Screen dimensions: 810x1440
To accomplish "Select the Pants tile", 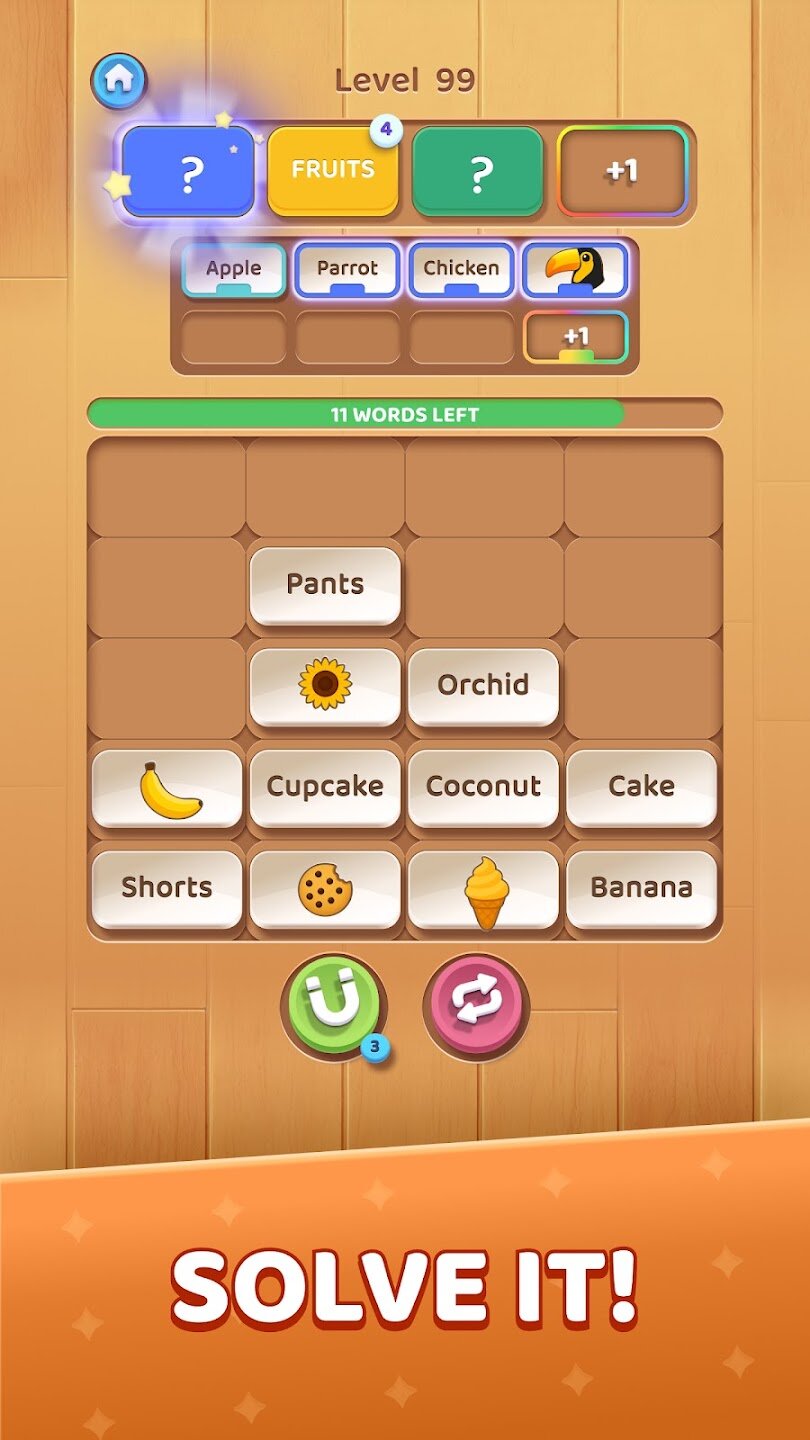I will click(x=325, y=585).
